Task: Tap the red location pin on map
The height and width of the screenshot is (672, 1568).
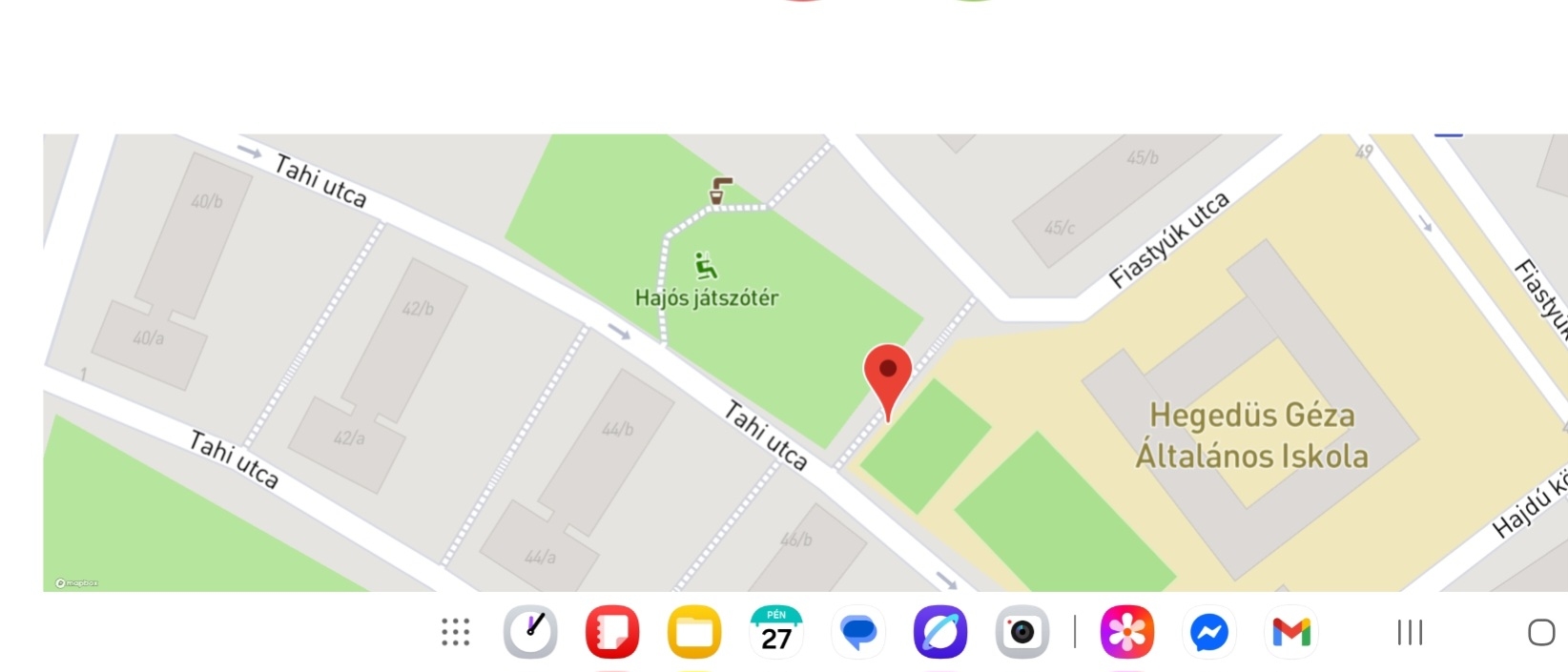Action: click(x=887, y=376)
